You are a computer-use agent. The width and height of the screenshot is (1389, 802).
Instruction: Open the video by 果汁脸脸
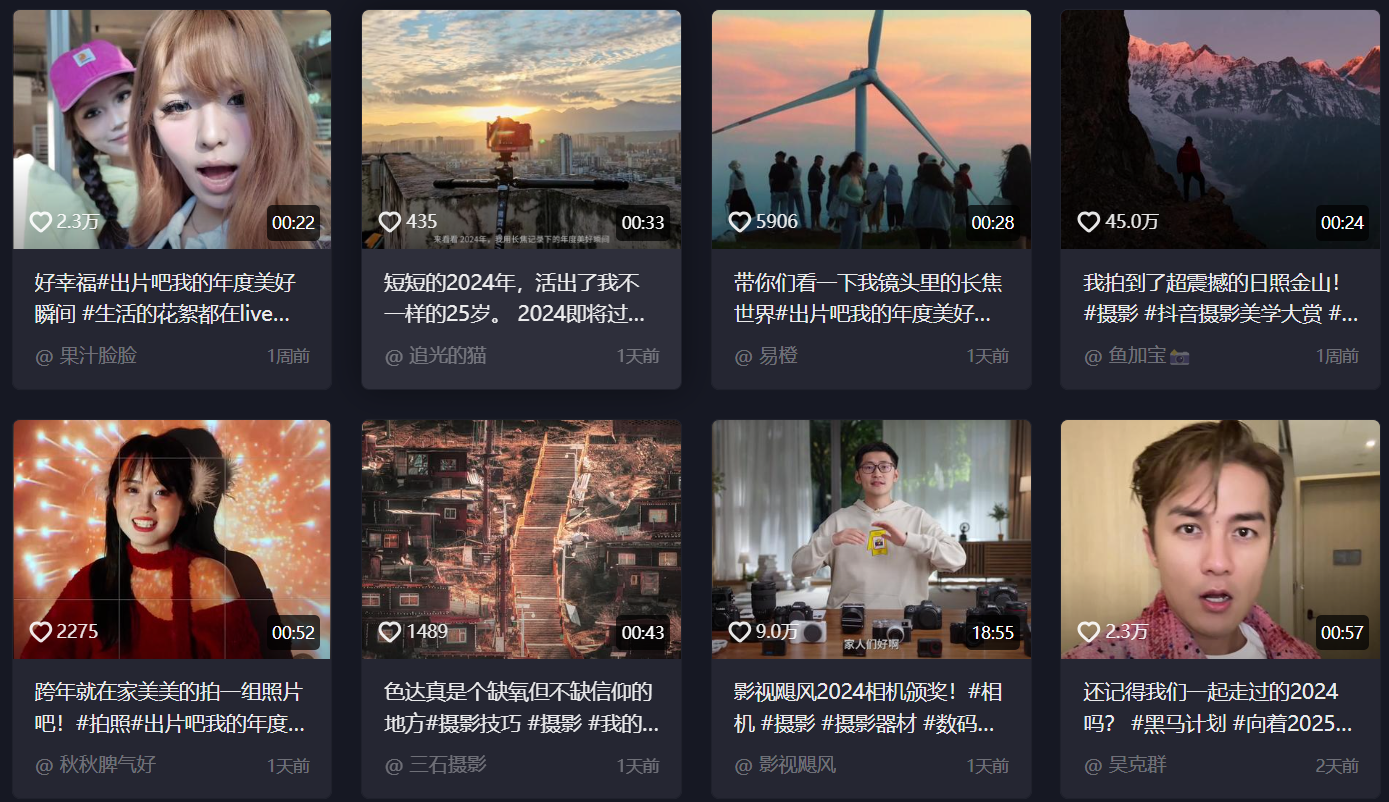tap(172, 130)
